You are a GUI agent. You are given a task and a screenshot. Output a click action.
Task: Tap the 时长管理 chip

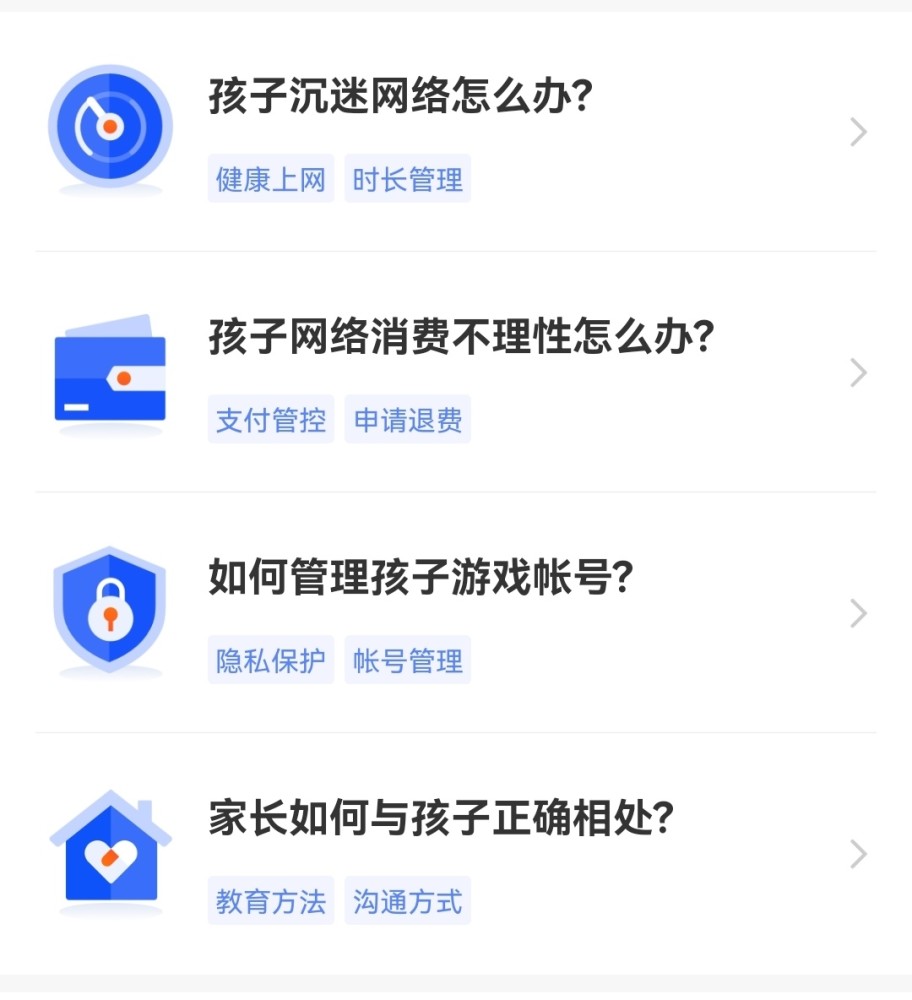tap(408, 180)
